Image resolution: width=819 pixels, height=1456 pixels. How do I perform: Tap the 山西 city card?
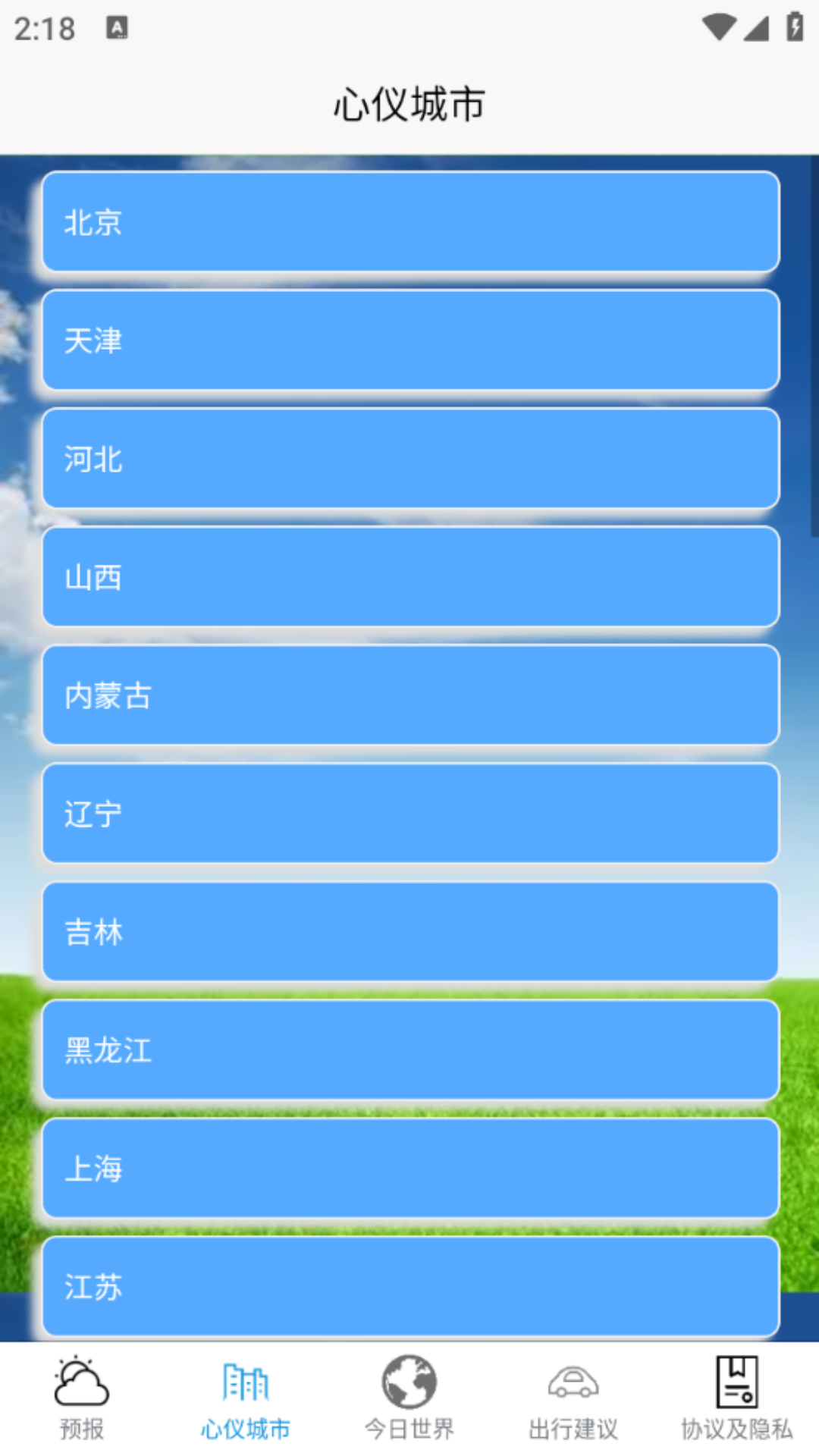tap(409, 576)
